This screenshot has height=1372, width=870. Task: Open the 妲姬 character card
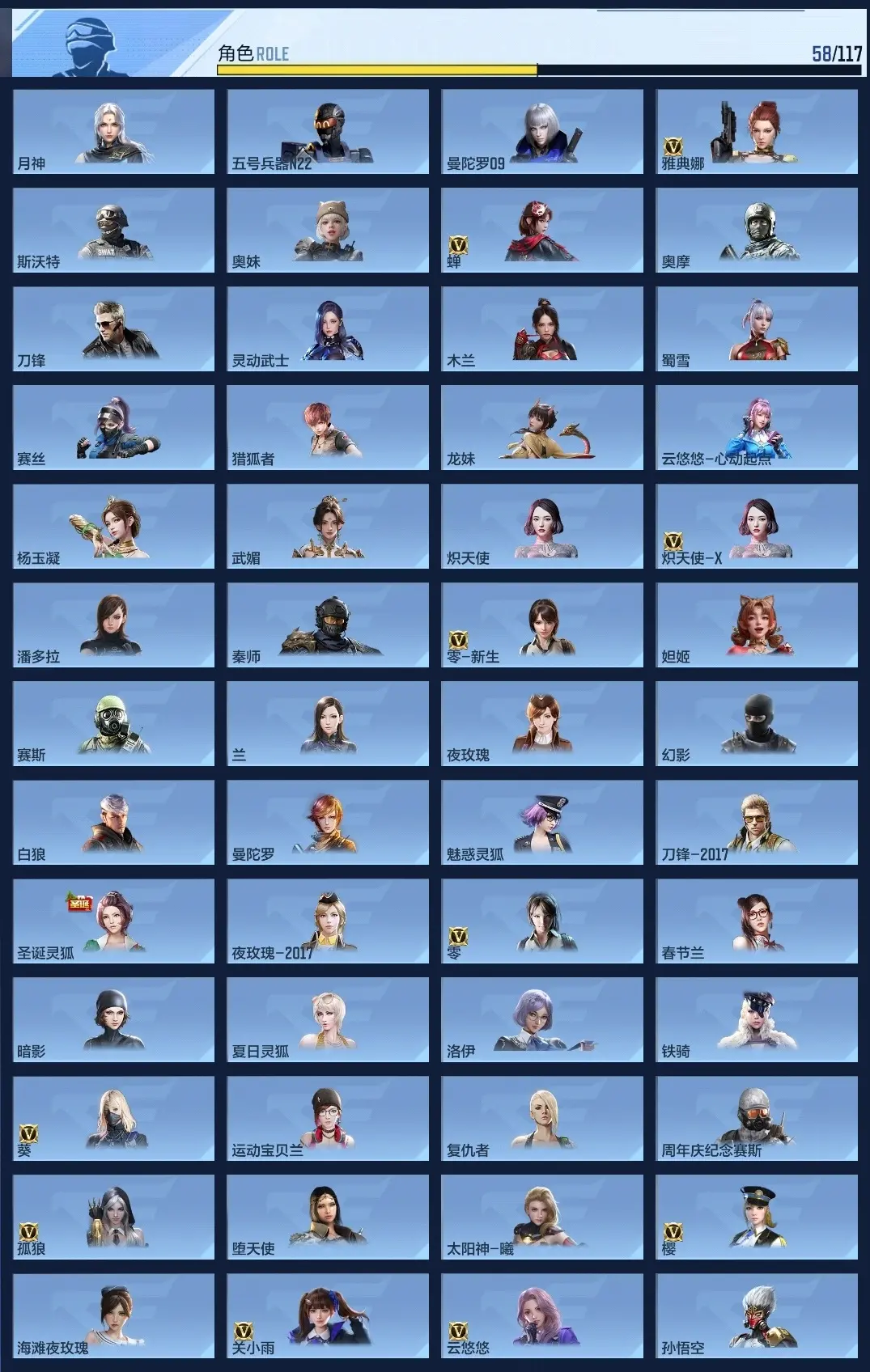pos(756,625)
